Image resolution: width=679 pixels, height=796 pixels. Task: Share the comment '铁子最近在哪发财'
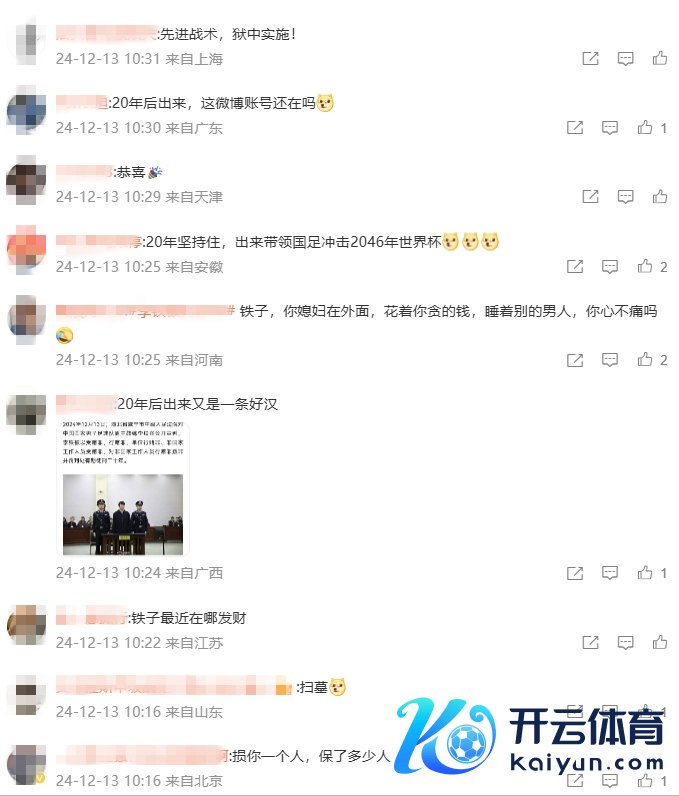pyautogui.click(x=591, y=642)
